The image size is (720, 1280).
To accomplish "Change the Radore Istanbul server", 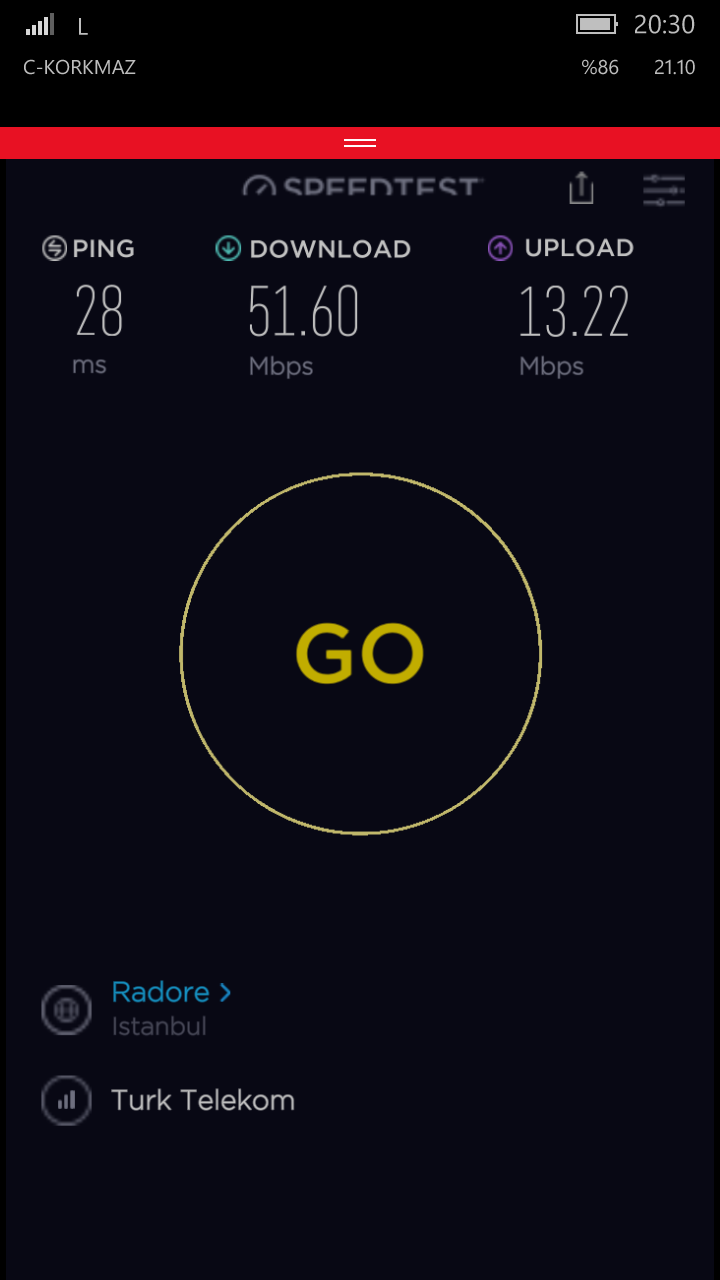I will pyautogui.click(x=171, y=1008).
